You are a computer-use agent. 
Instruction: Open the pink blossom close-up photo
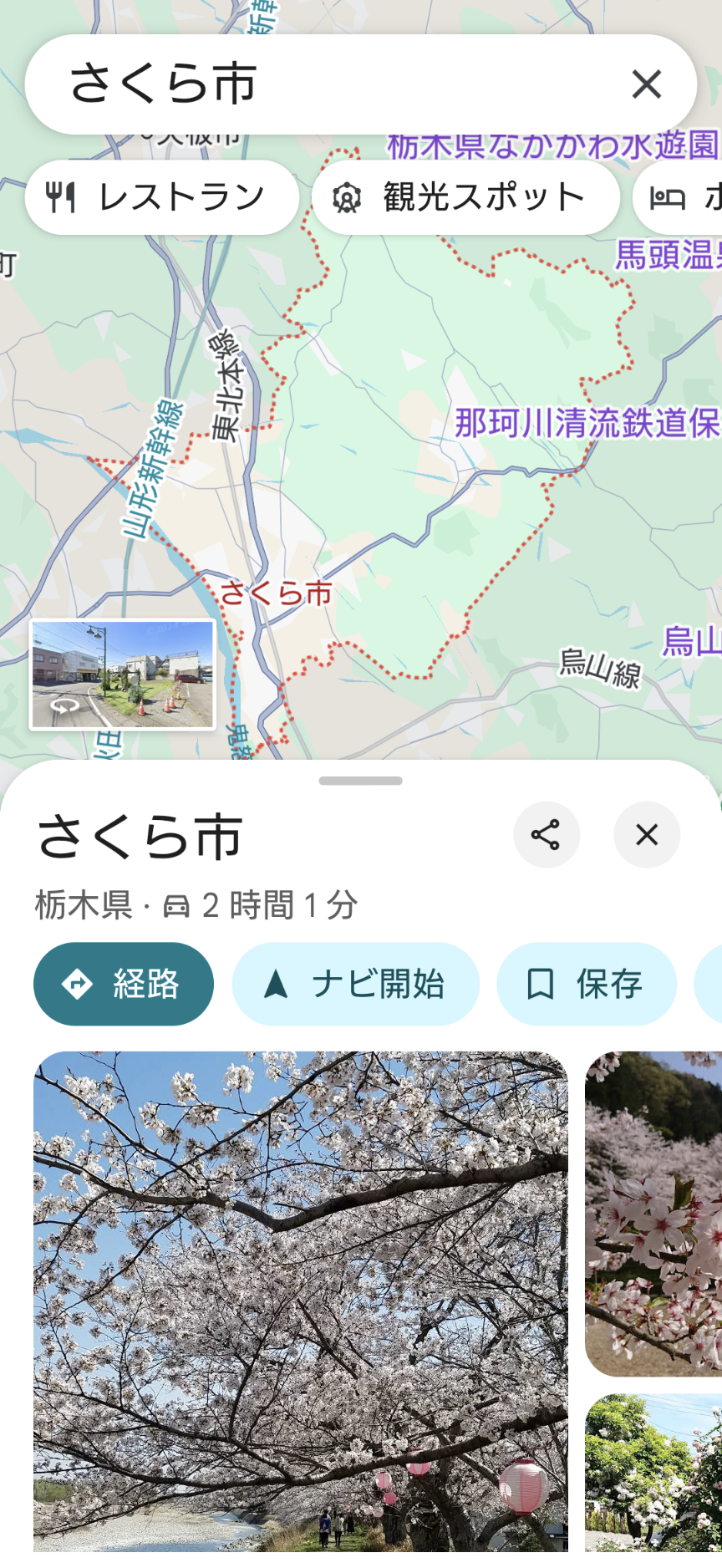[653, 1212]
